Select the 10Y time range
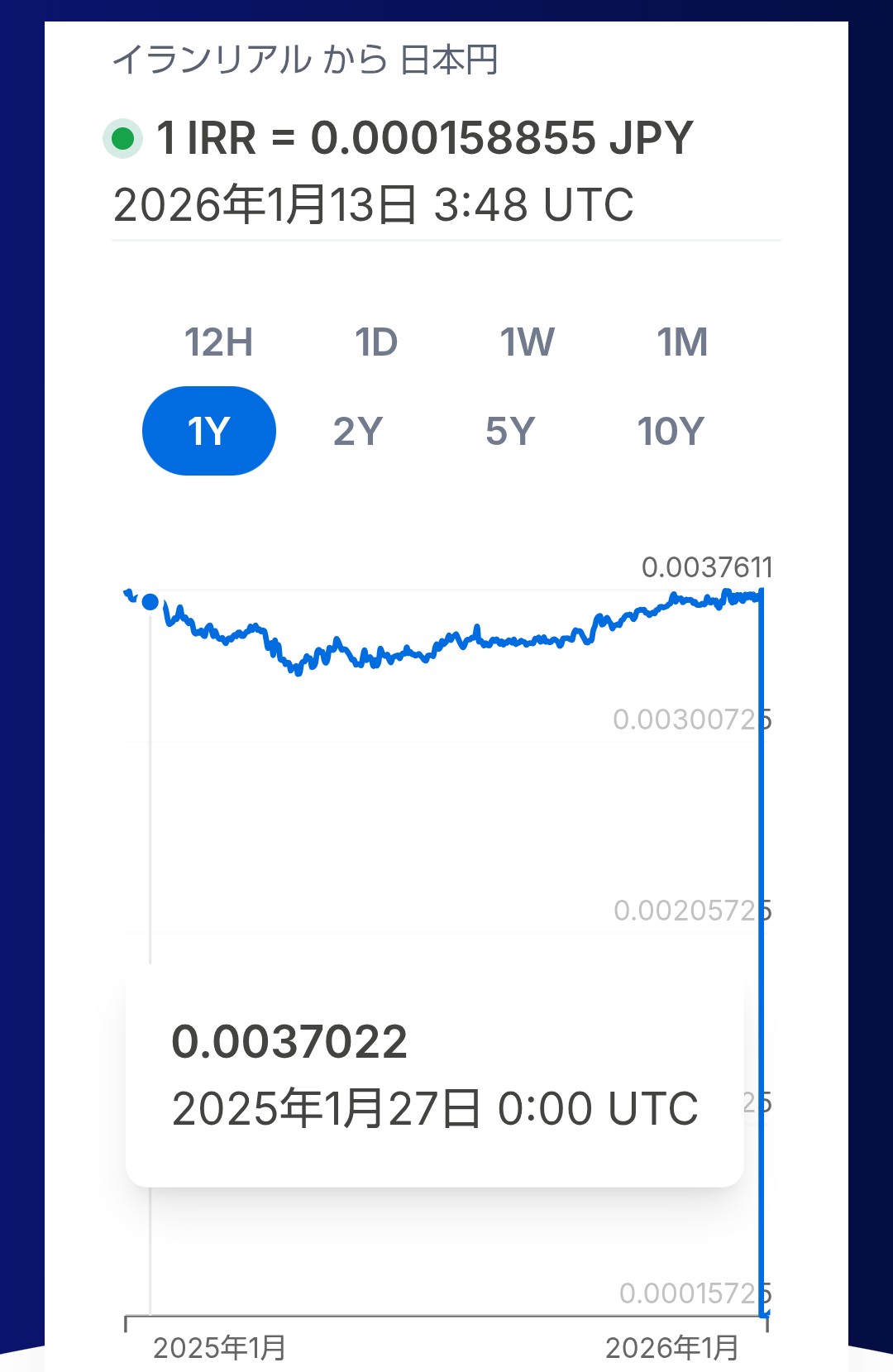Viewport: 893px width, 1372px height. click(670, 431)
